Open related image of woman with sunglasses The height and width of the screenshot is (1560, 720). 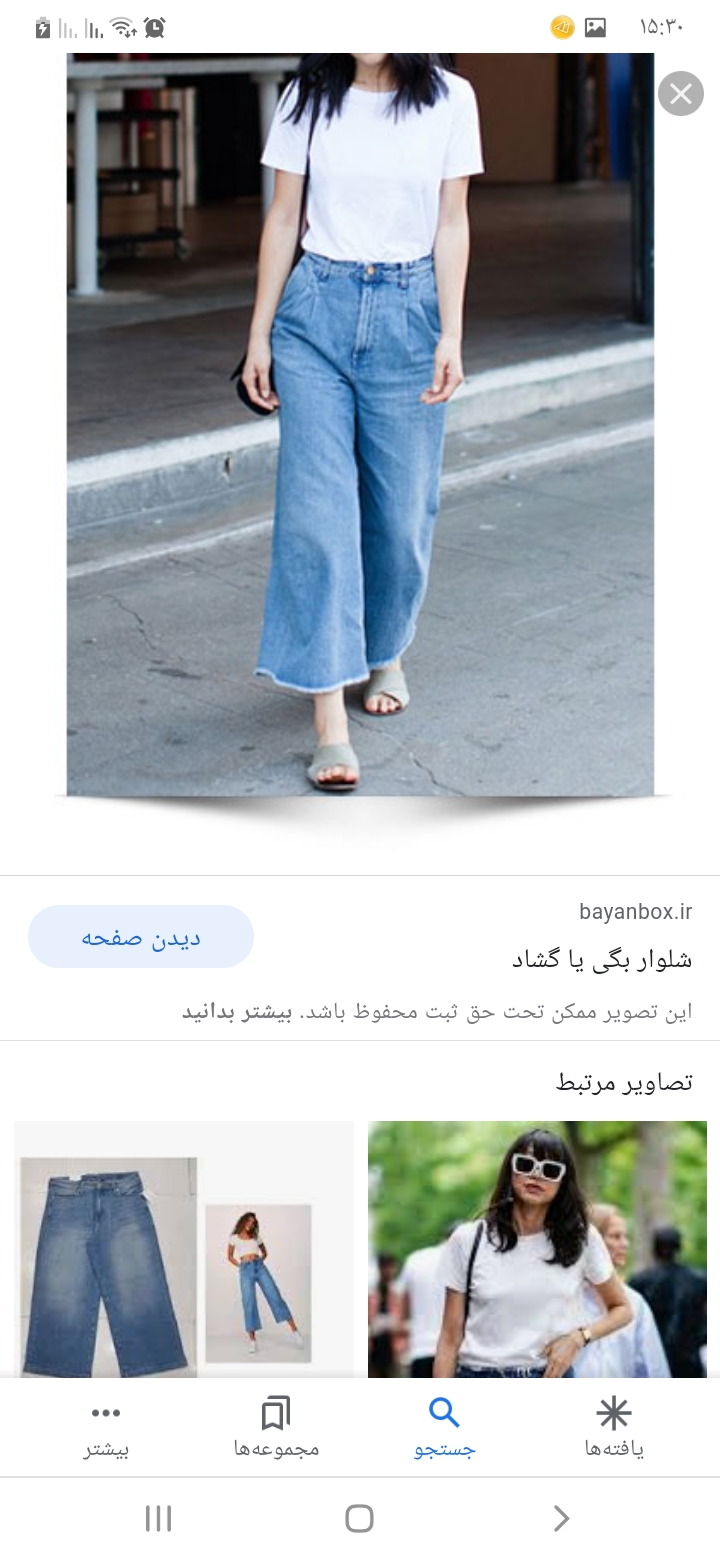(538, 1250)
